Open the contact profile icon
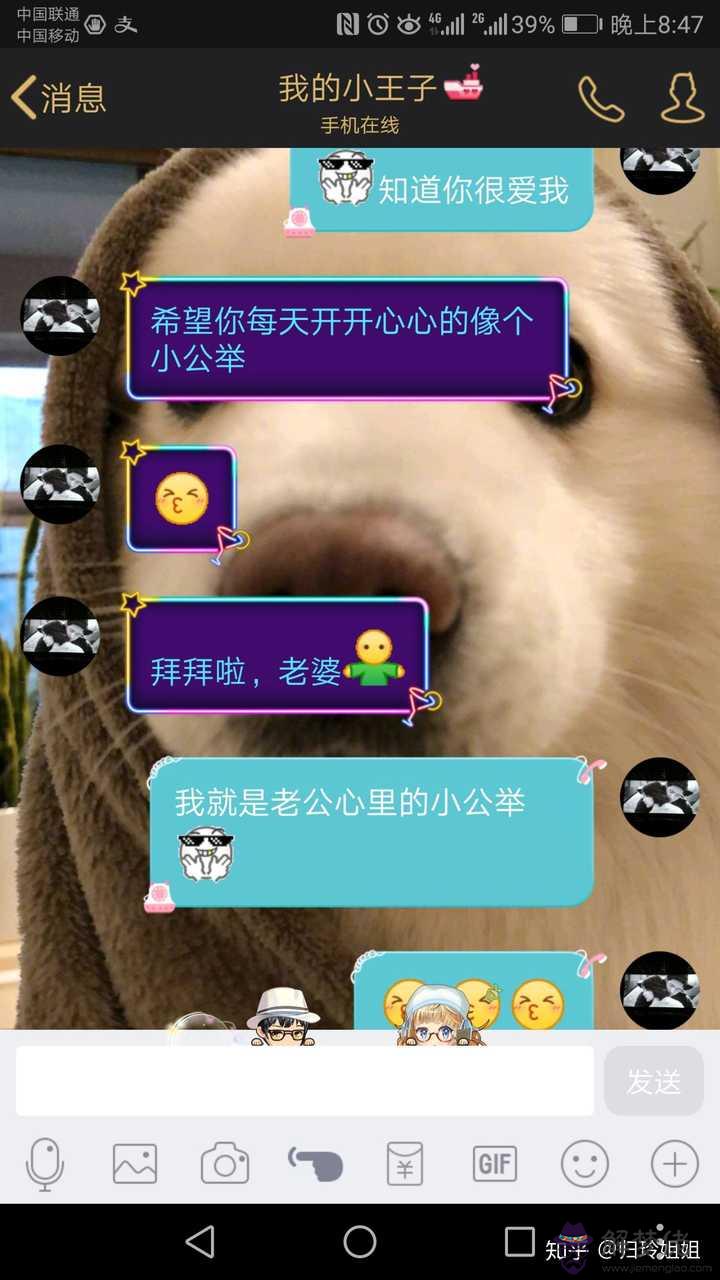720x1280 pixels. pyautogui.click(x=683, y=98)
